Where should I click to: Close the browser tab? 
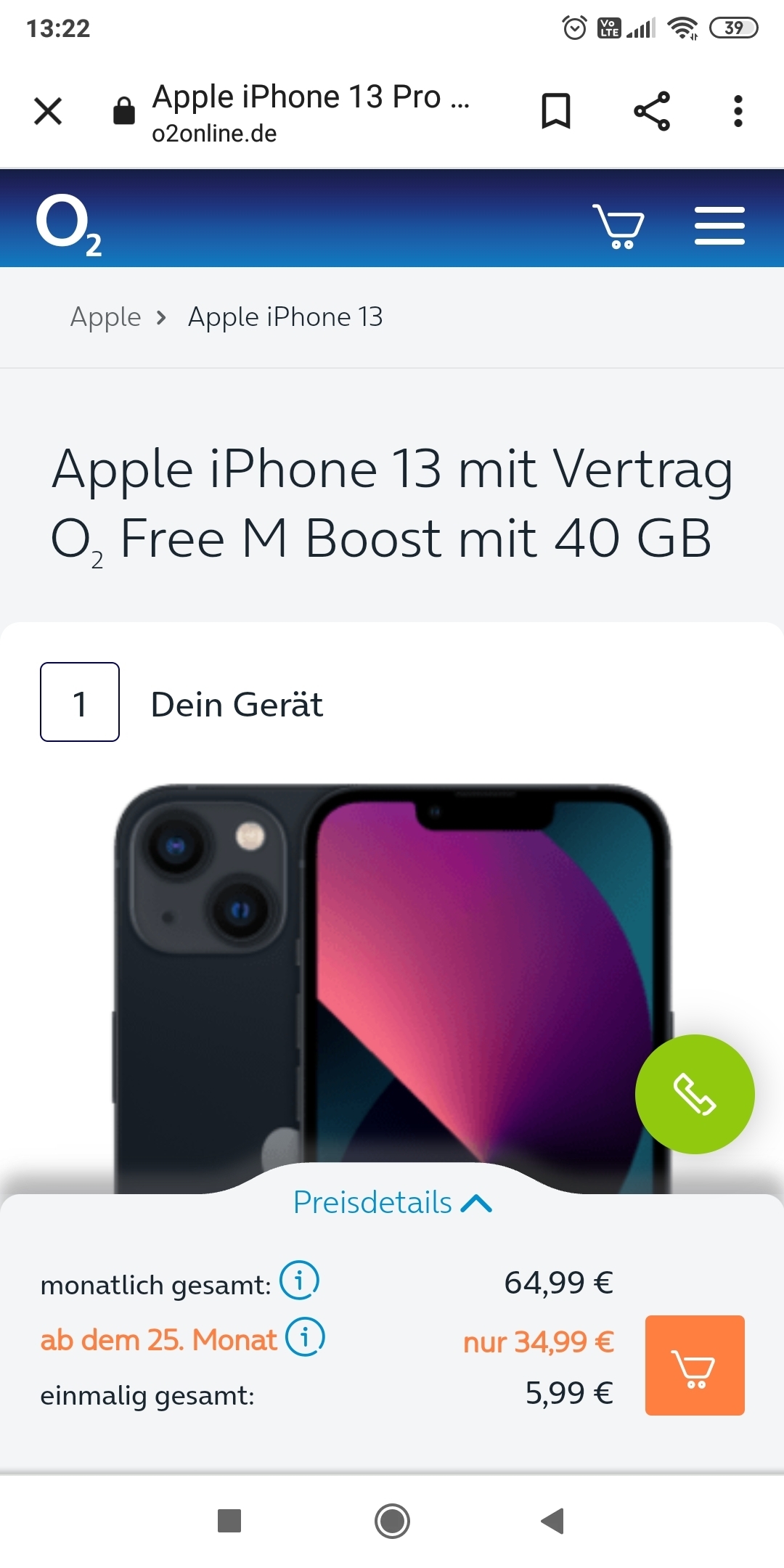point(48,111)
